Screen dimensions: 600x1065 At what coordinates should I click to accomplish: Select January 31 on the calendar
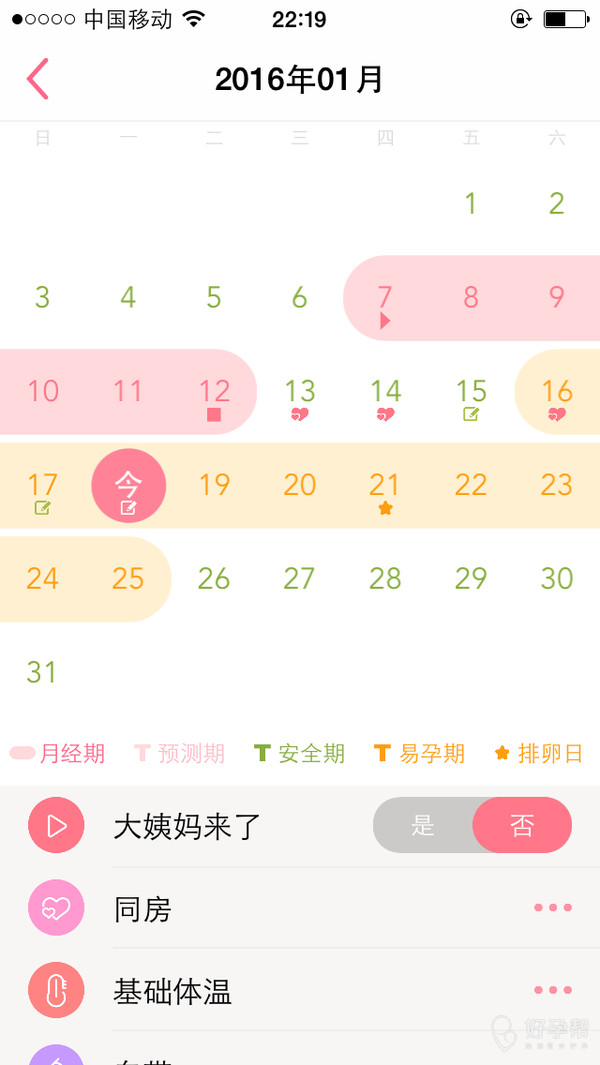click(x=42, y=672)
